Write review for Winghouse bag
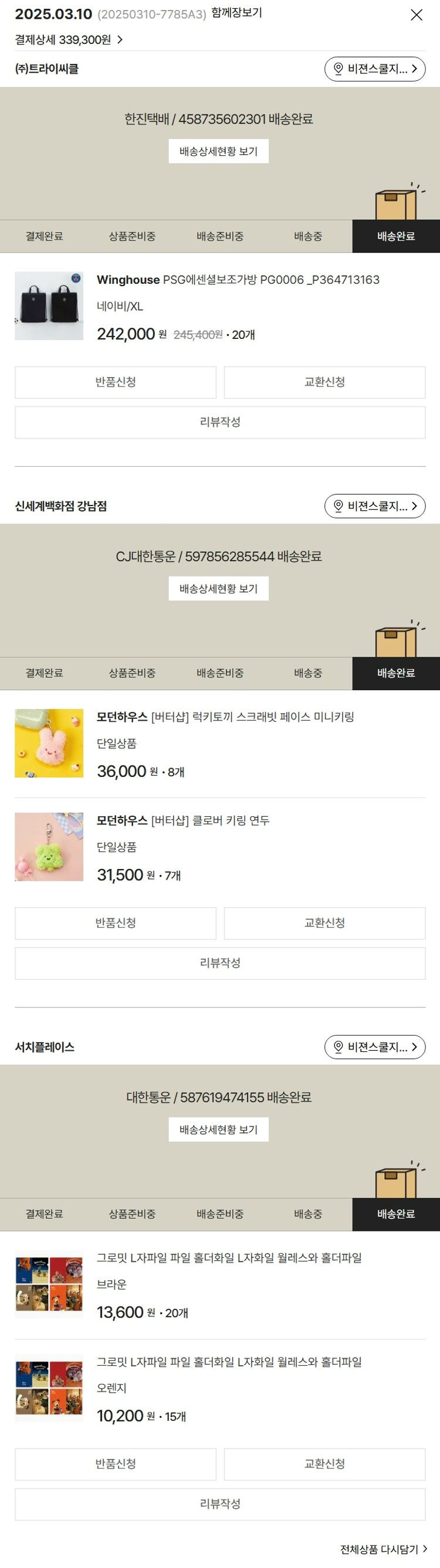The width and height of the screenshot is (440, 1568). point(219,422)
